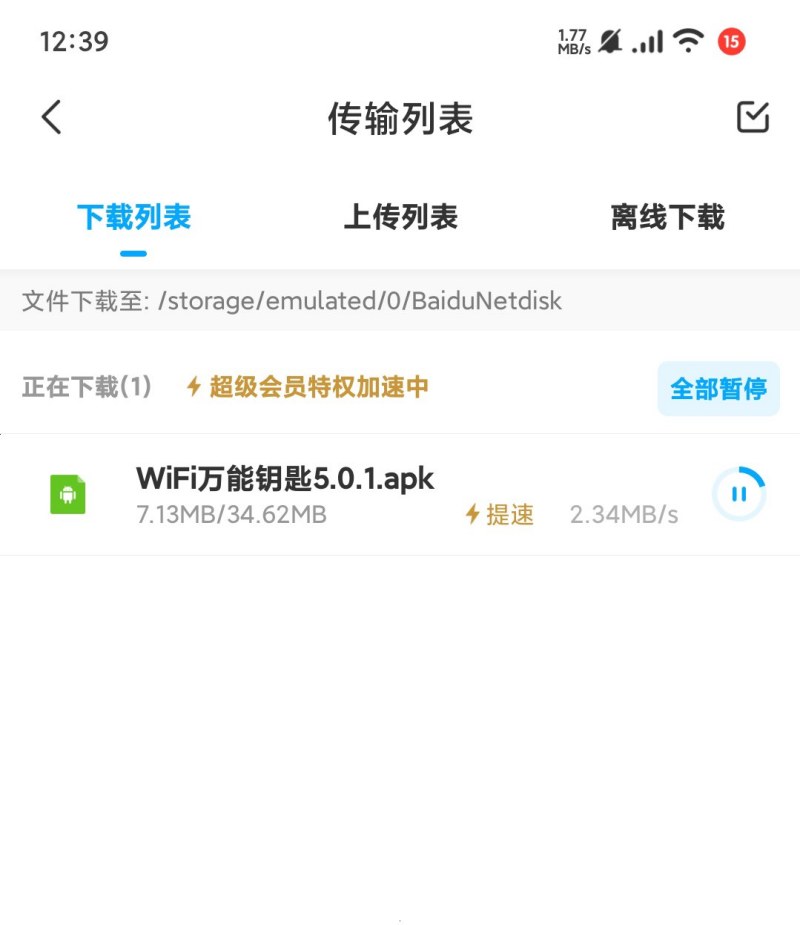Tap the 正在下载(1) section label
Screen dimensions: 800x925
pyautogui.click(x=86, y=388)
